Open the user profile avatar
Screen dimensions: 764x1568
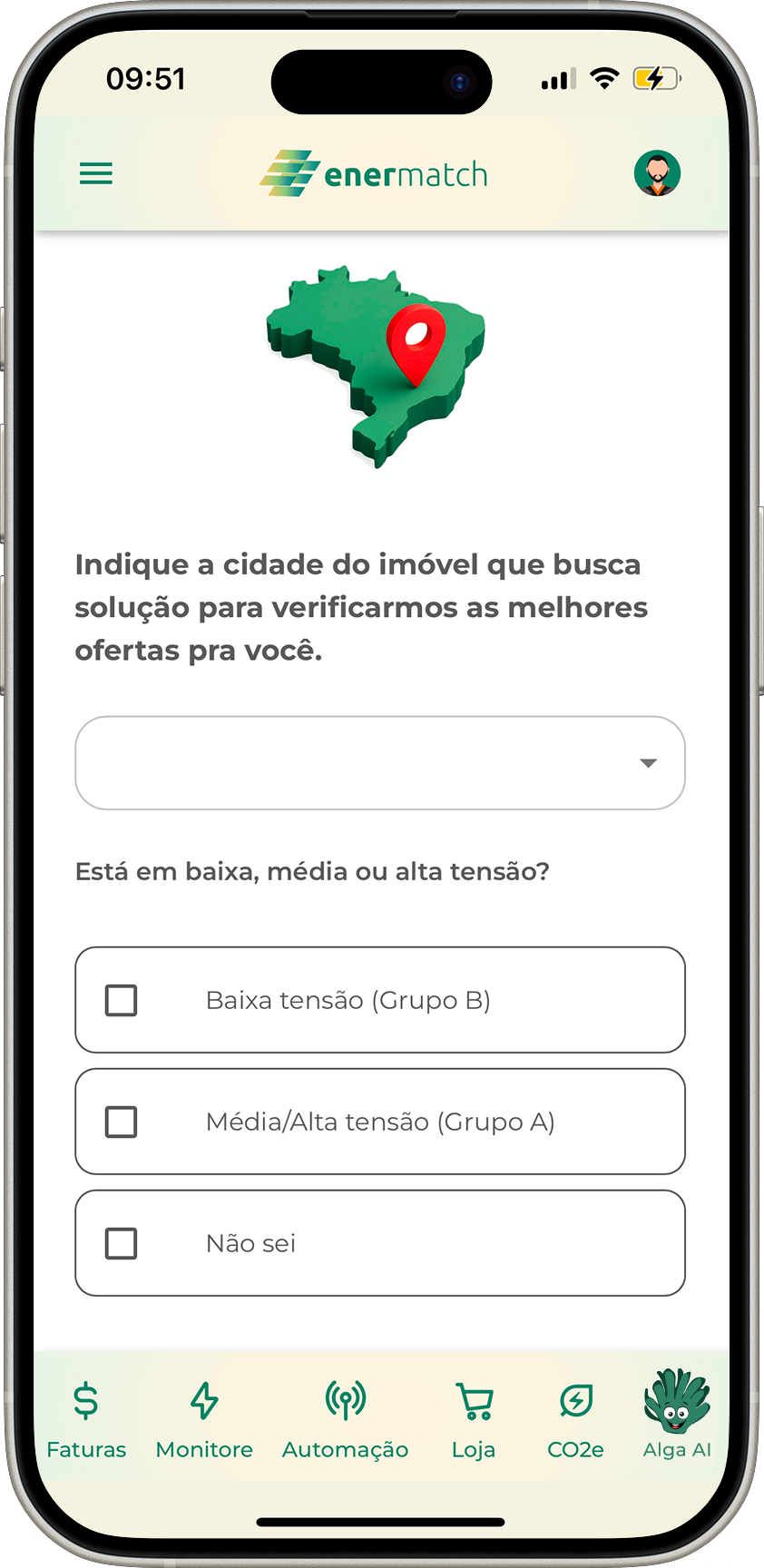point(657,173)
